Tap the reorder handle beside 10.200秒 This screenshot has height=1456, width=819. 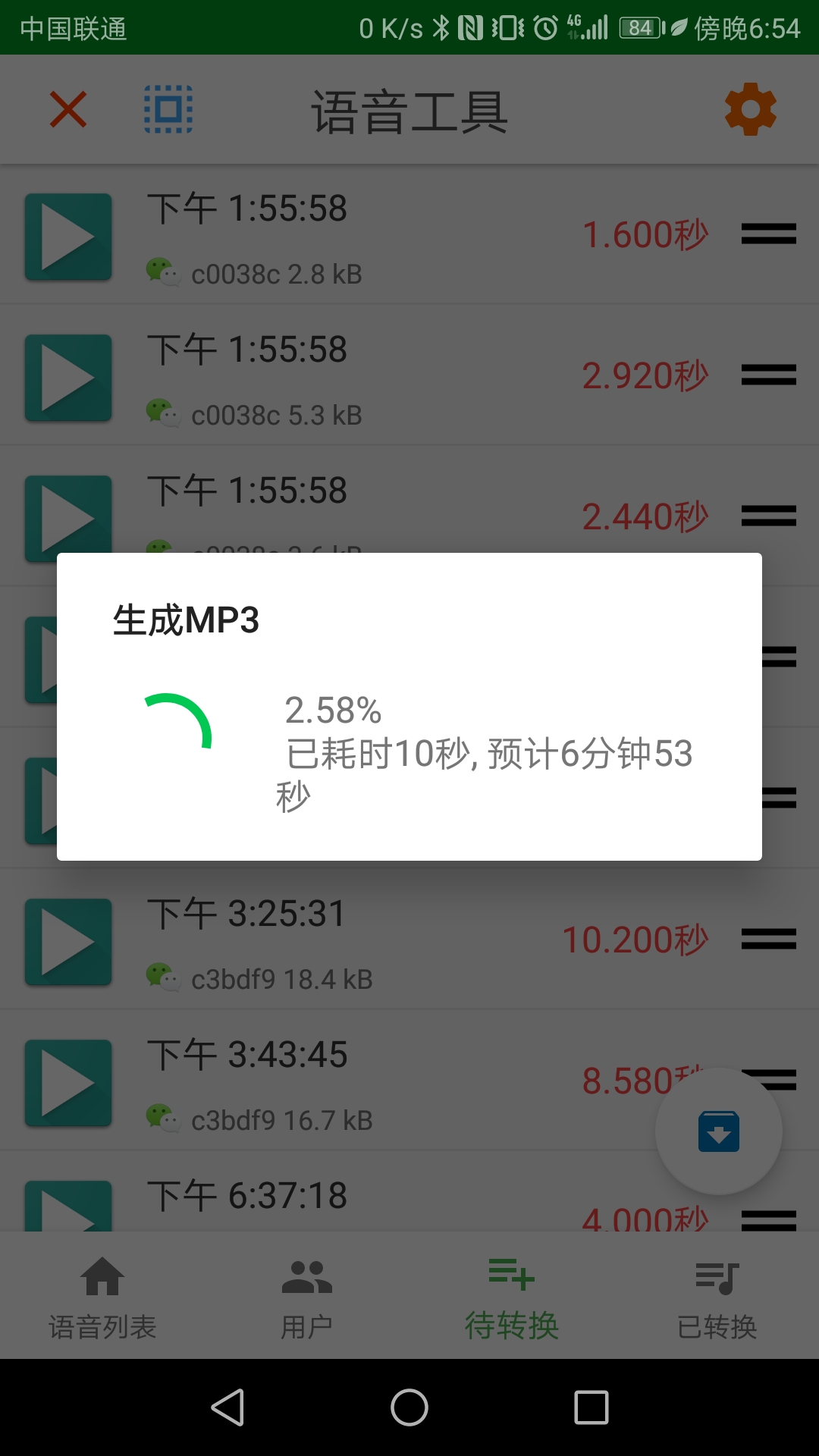click(769, 939)
